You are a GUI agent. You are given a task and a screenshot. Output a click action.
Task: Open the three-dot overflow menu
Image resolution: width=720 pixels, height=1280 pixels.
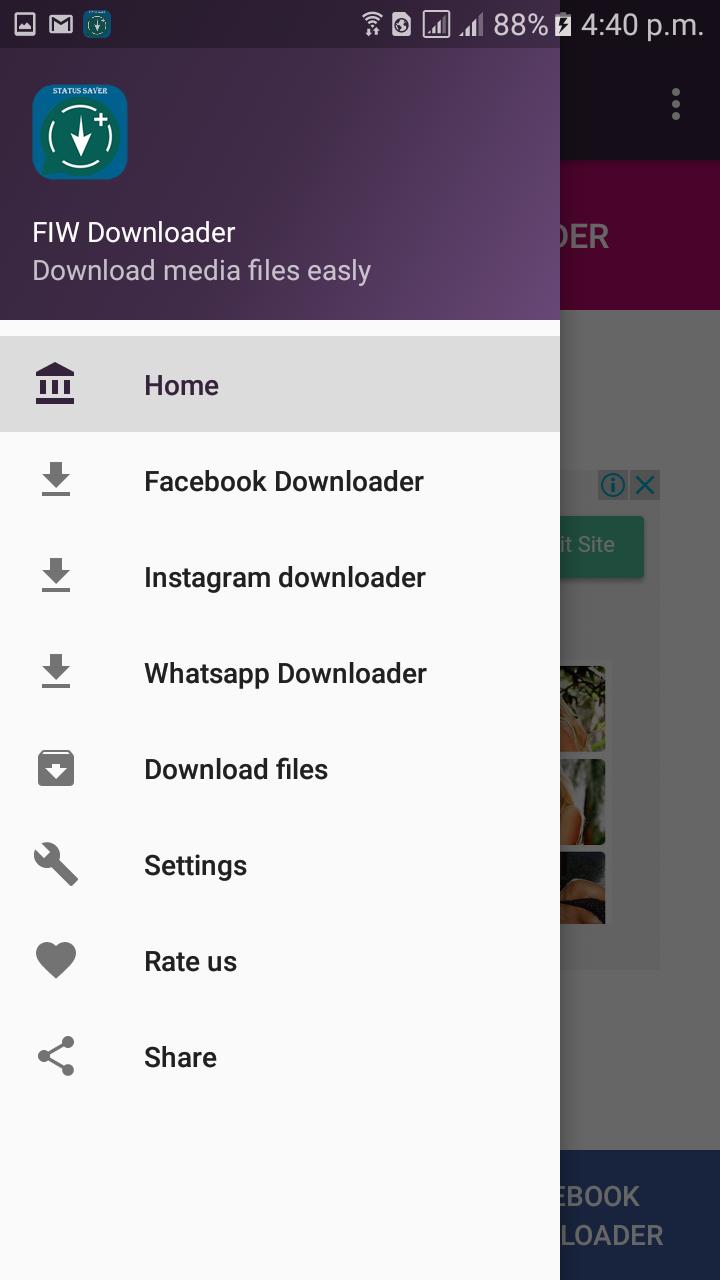point(676,104)
